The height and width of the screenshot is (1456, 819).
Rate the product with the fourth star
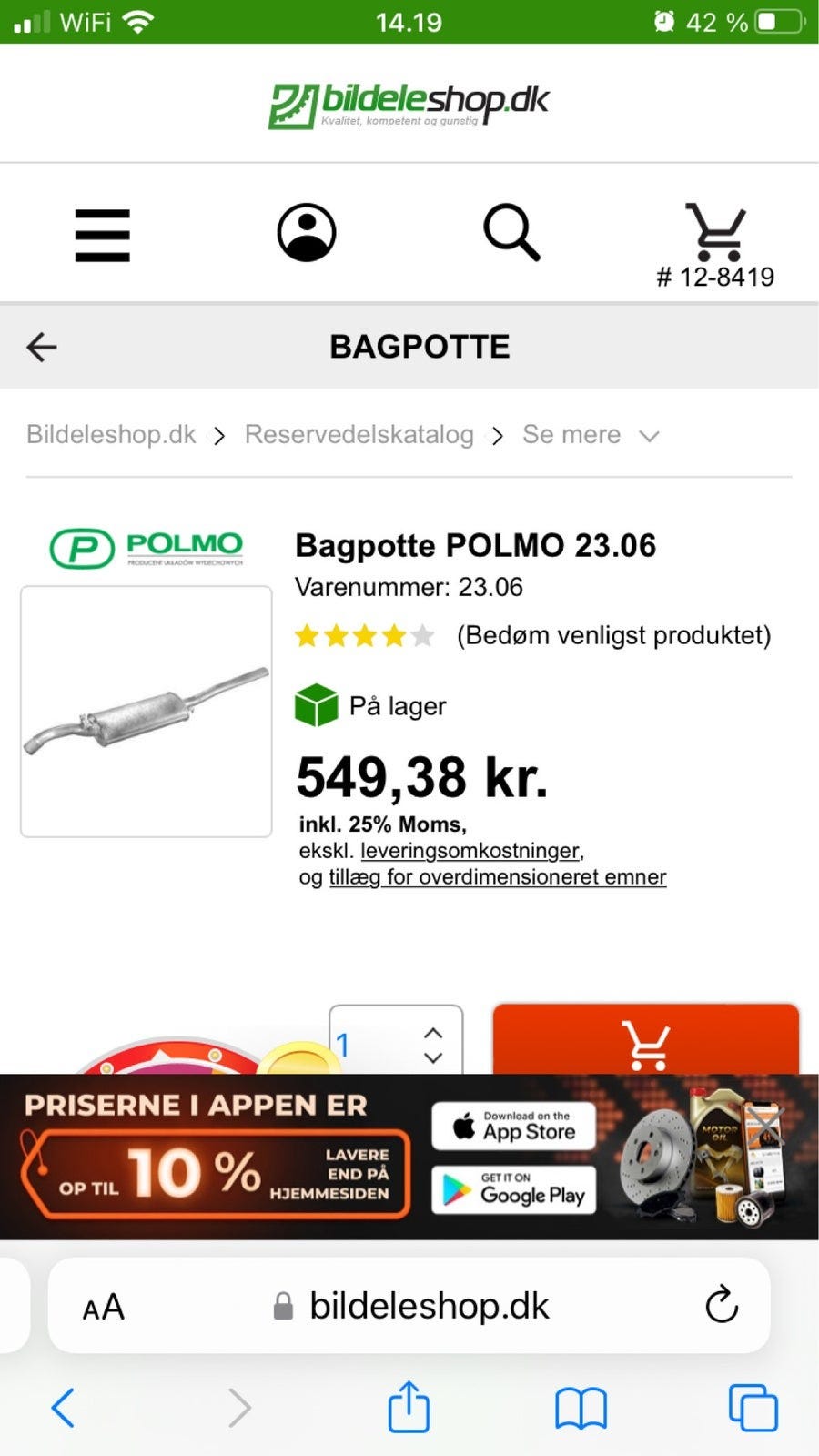[x=394, y=635]
